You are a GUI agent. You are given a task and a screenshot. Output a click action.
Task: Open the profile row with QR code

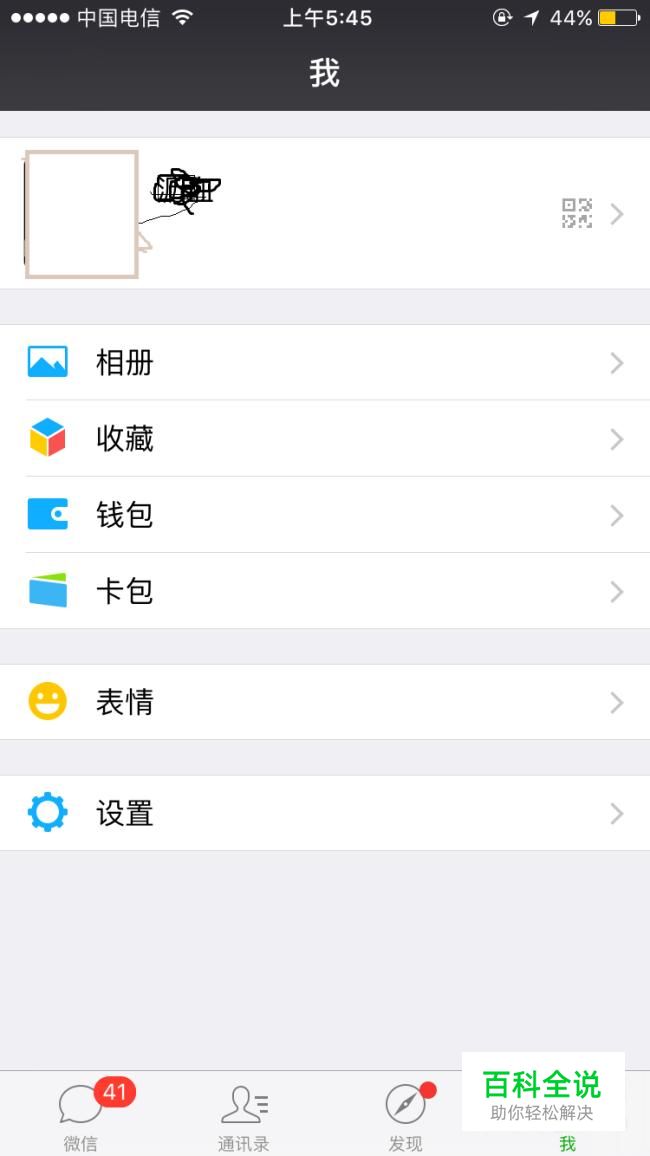325,213
